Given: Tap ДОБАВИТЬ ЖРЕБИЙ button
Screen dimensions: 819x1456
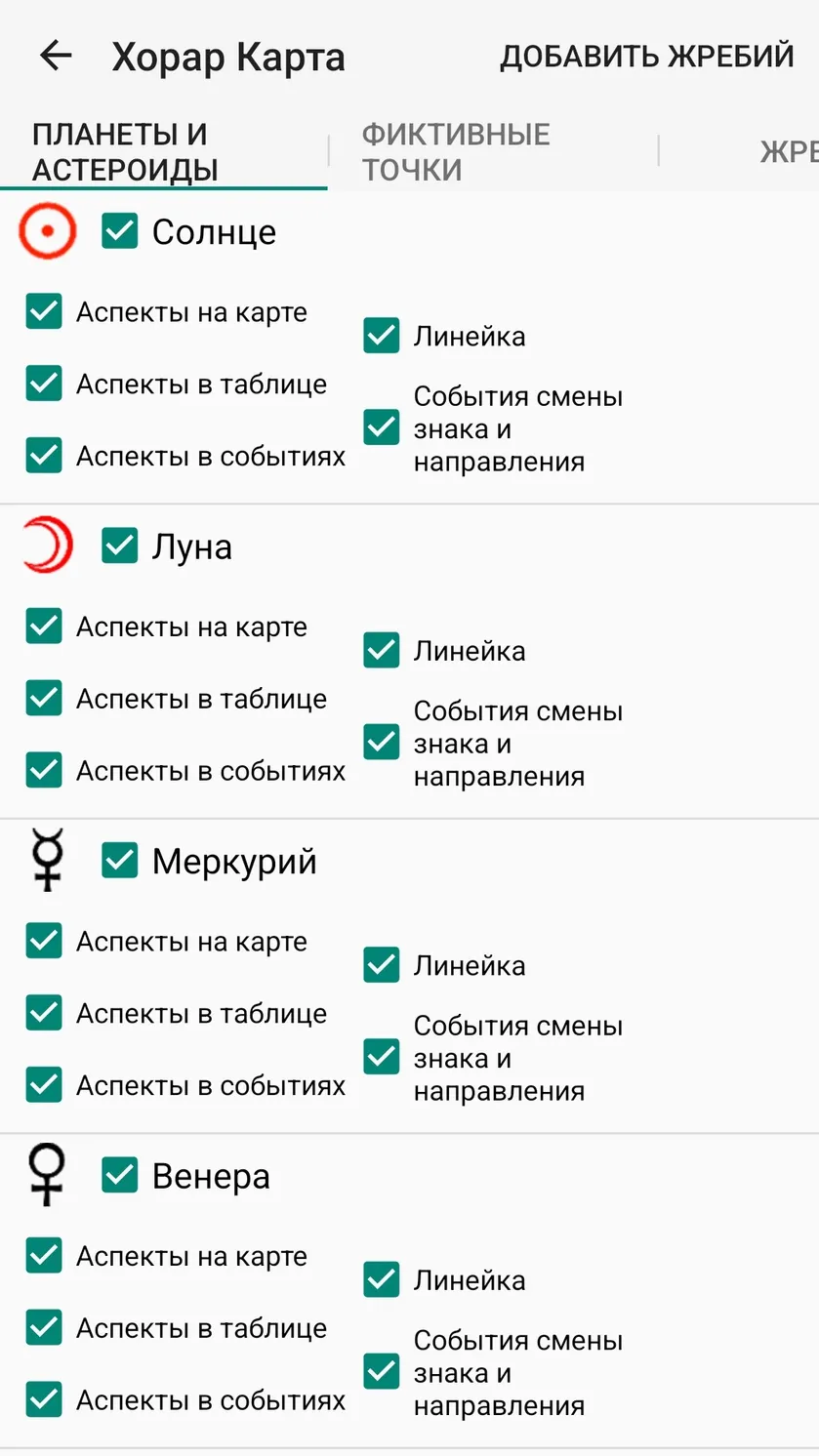Looking at the screenshot, I should coord(646,57).
